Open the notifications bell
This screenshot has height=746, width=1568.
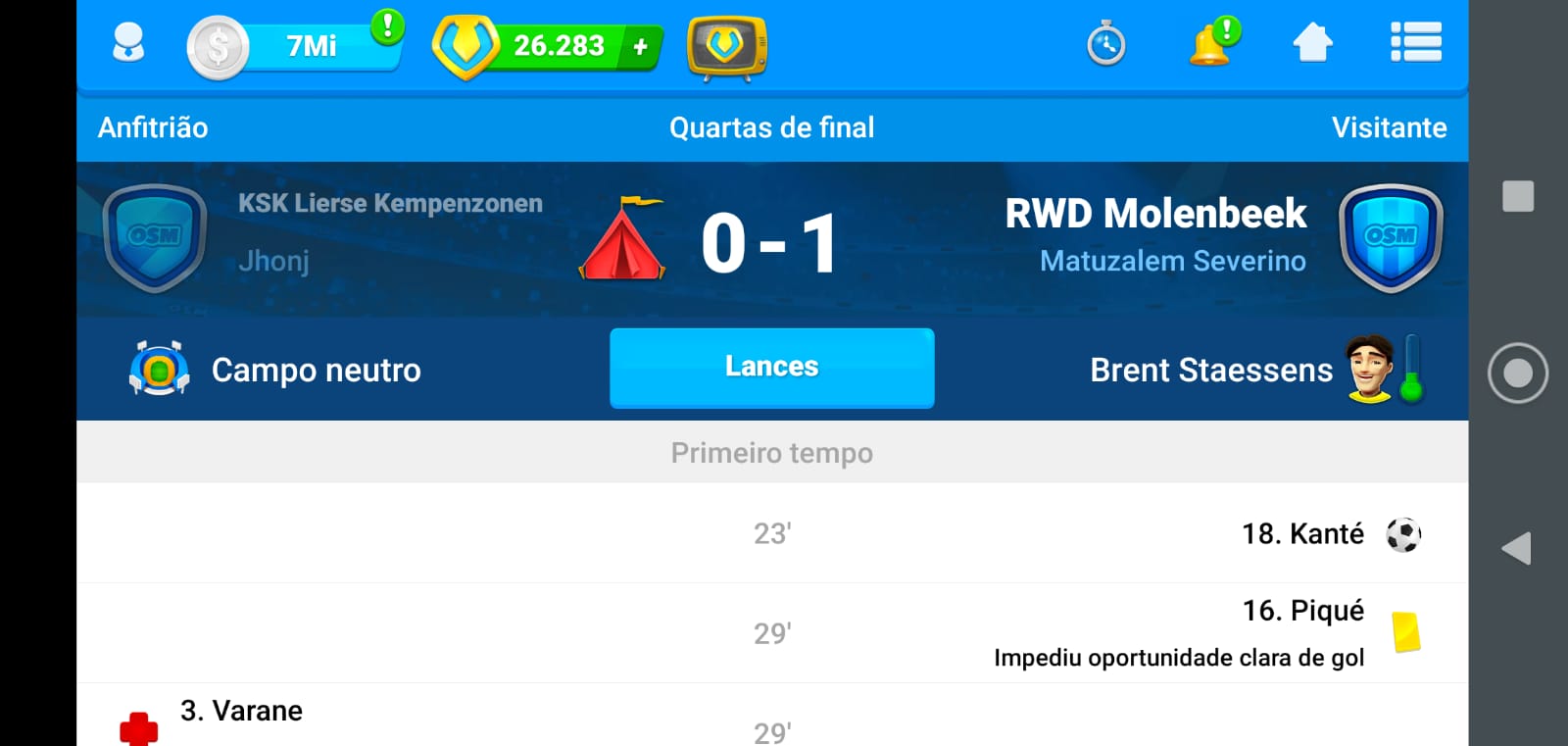(1211, 44)
